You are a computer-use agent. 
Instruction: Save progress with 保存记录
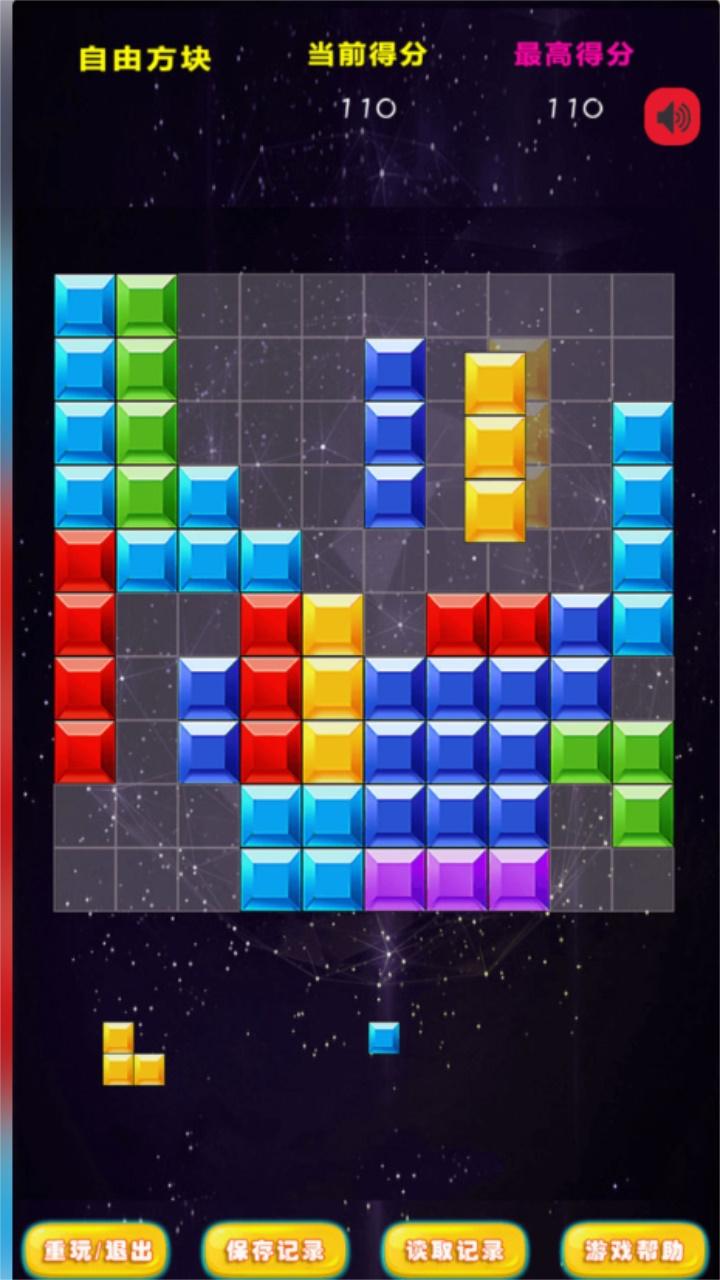[274, 1250]
